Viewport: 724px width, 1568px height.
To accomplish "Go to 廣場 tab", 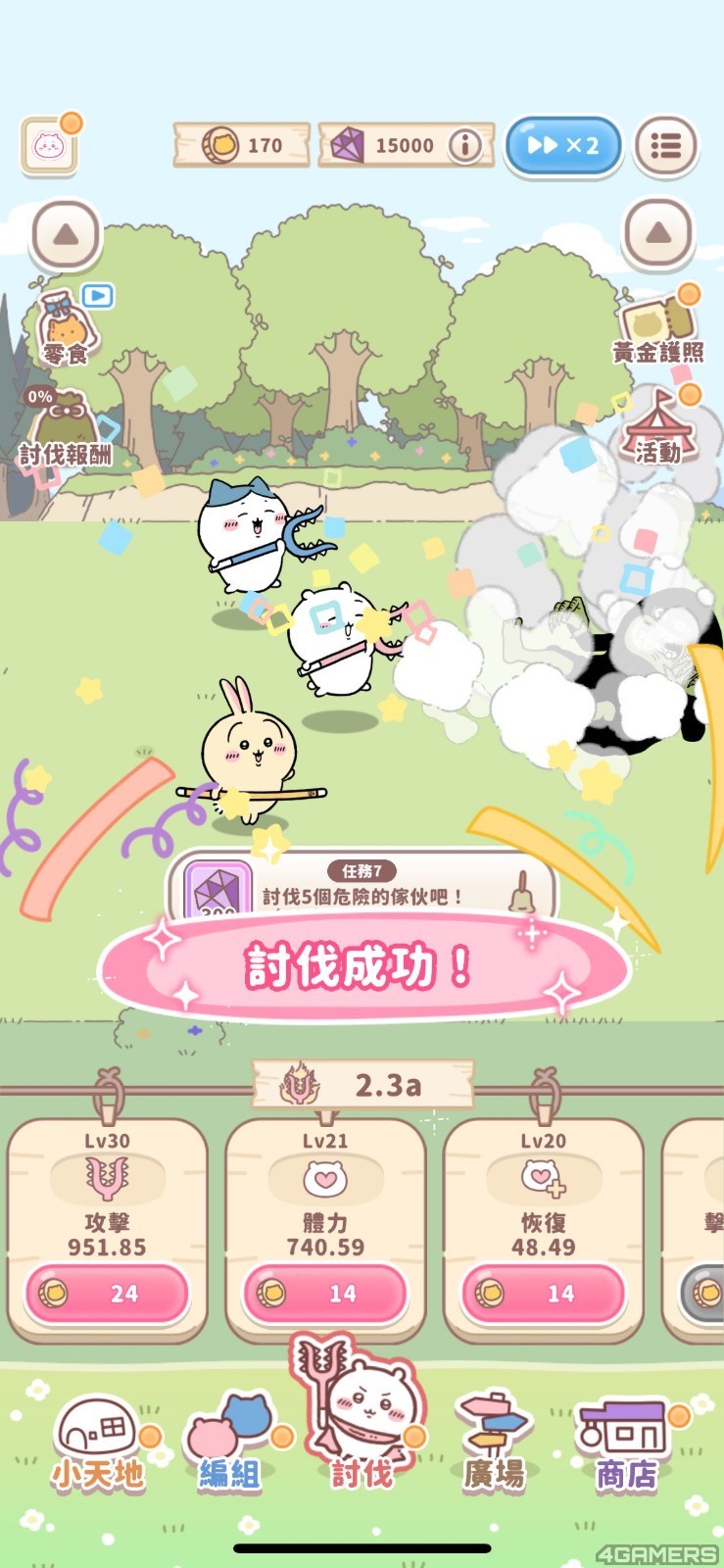I will 494,1441.
